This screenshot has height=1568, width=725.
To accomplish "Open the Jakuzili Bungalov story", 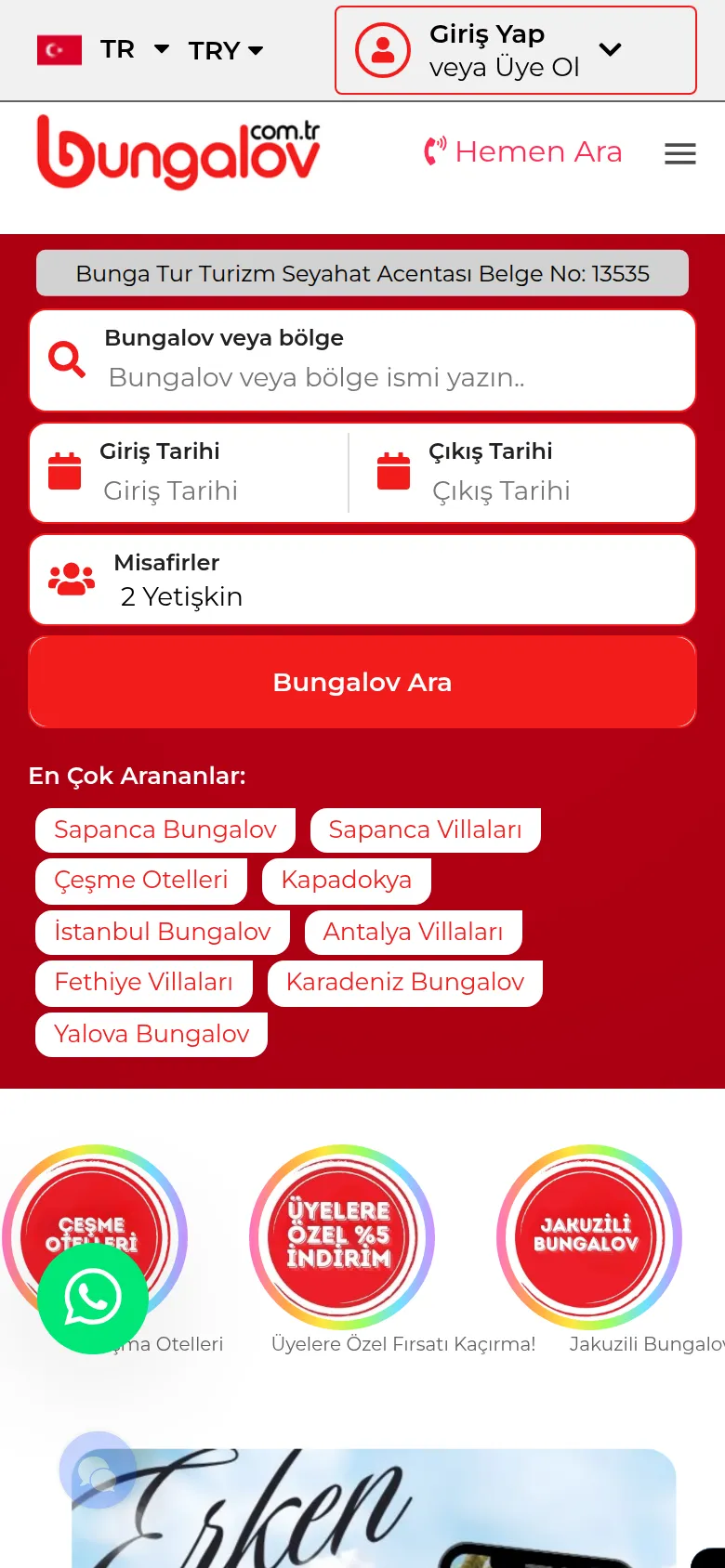I will pyautogui.click(x=589, y=1237).
